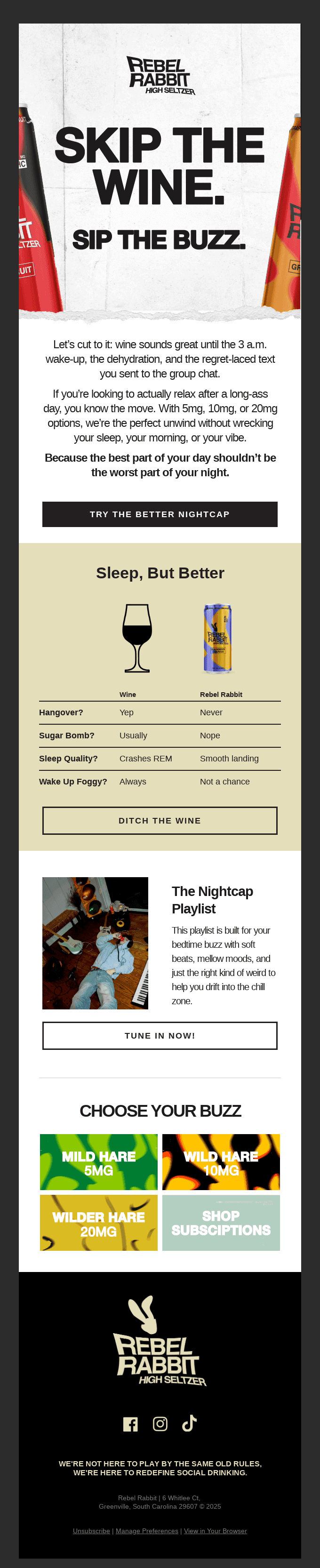The width and height of the screenshot is (320, 1568).
Task: Select the Ditch The Wine button
Action: [160, 820]
